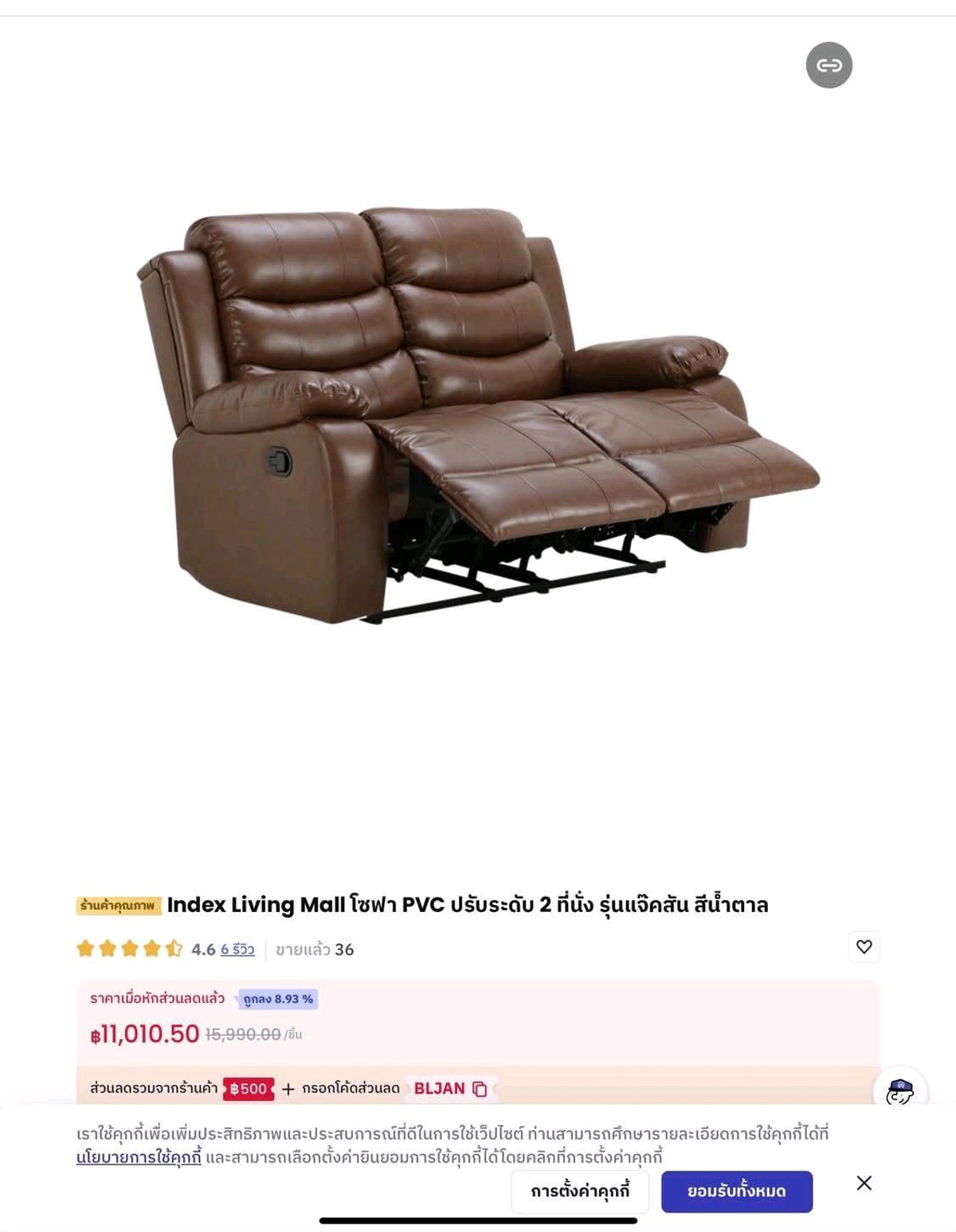The image size is (956, 1232).
Task: Open the chat support assistant icon
Action: tap(899, 1090)
